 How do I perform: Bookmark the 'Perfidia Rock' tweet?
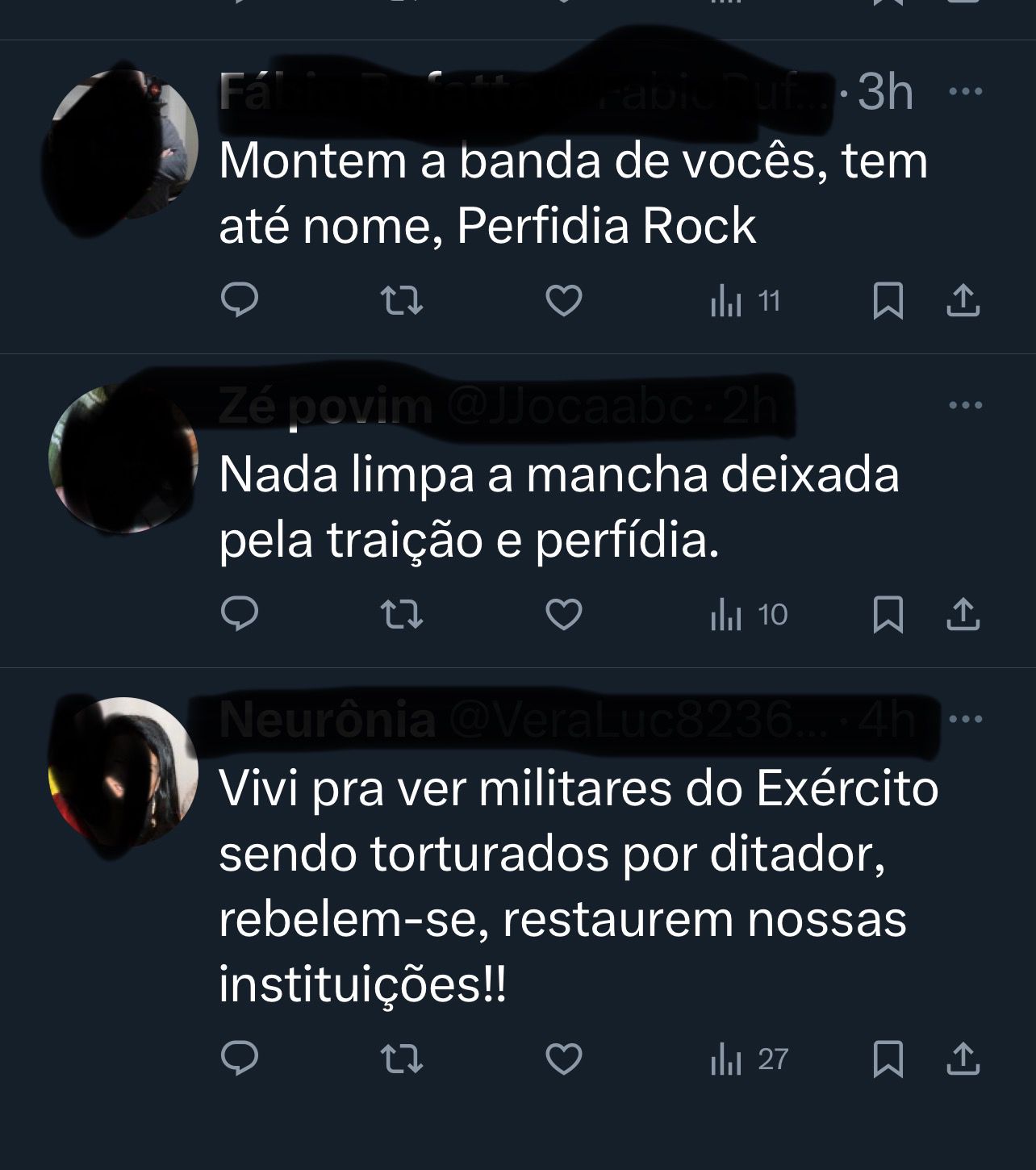click(x=888, y=301)
